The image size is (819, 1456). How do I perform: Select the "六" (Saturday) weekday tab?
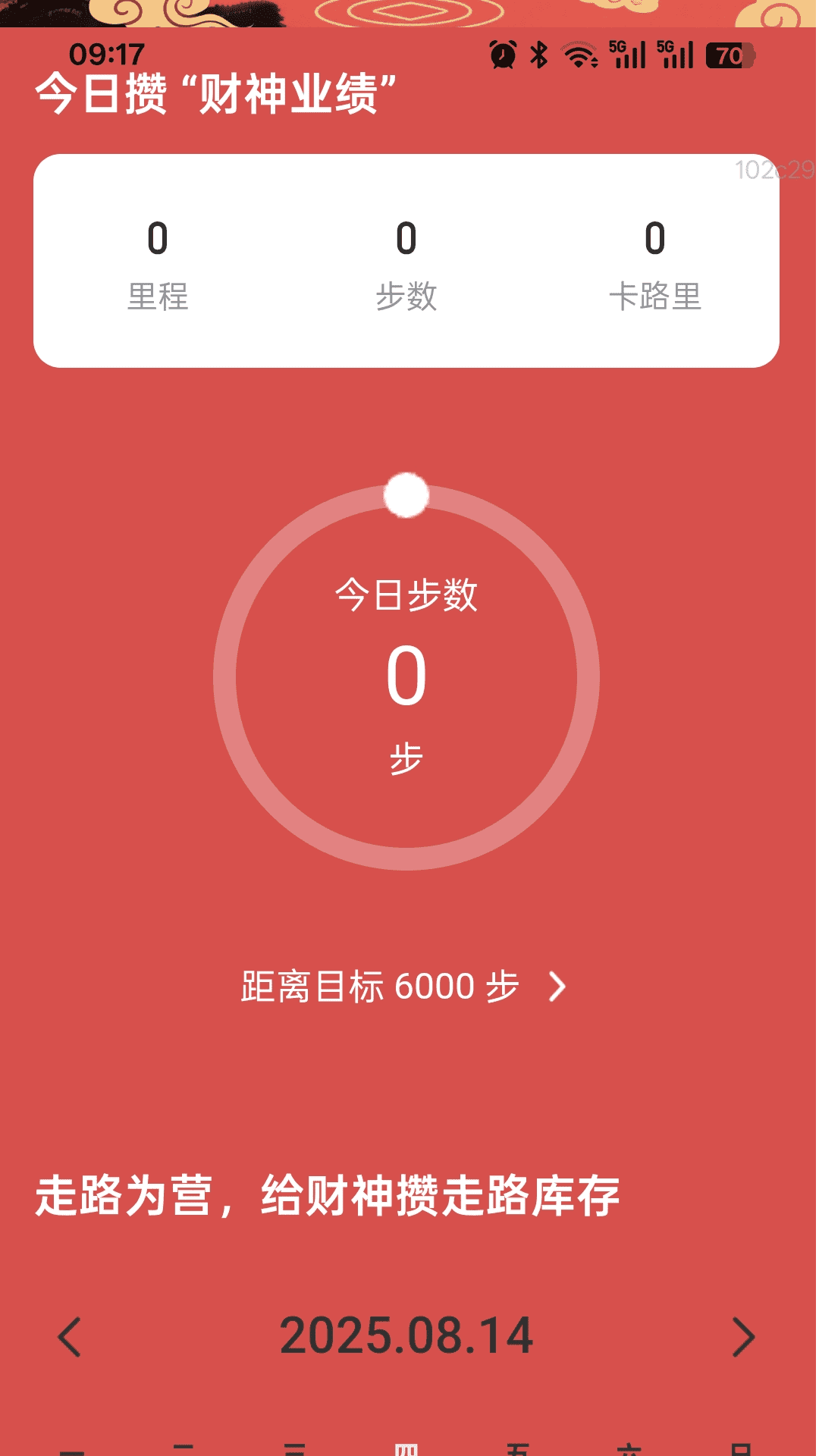[629, 1448]
